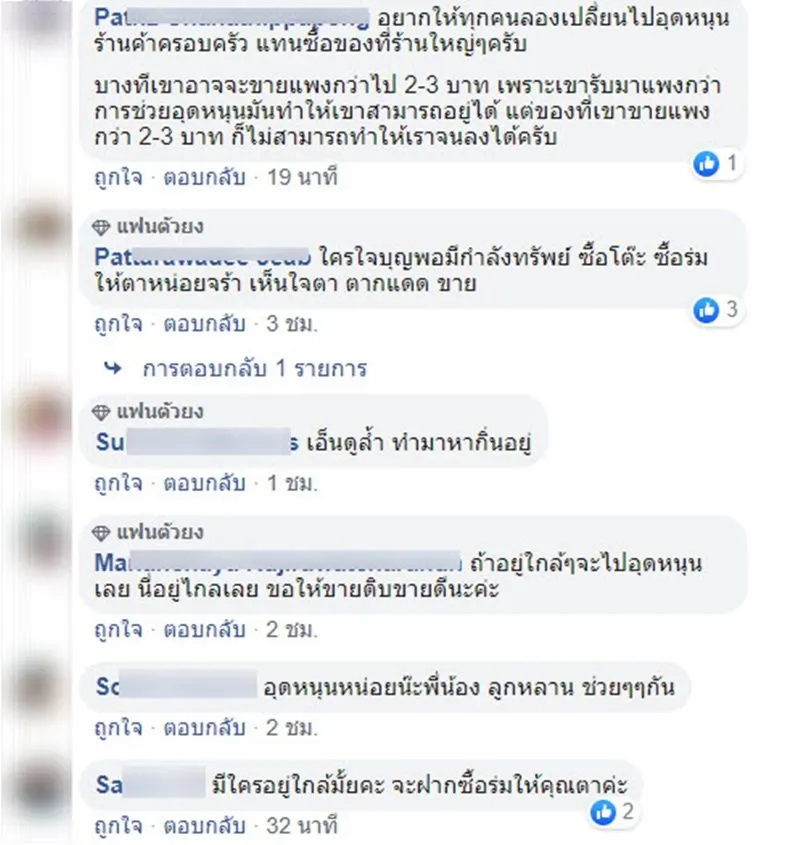Like the comment ending ขายดิบขายดีนะค่ะ

point(118,631)
